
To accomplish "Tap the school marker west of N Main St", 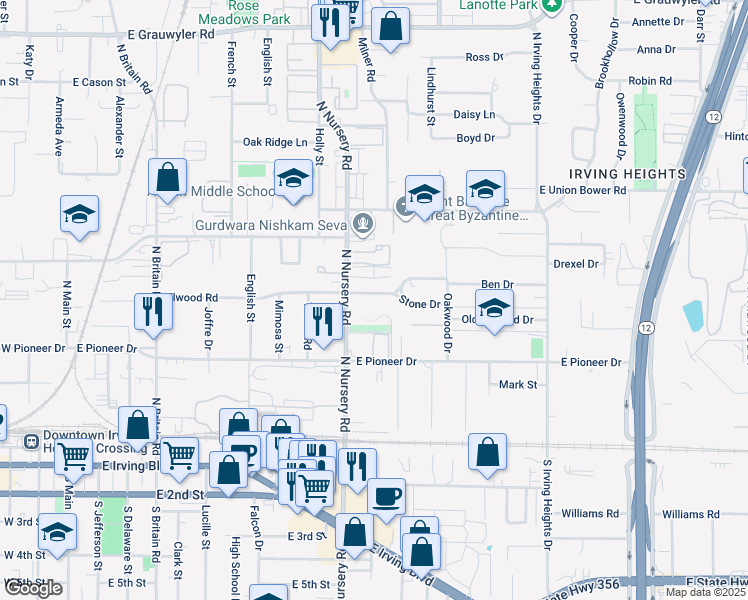I will coord(80,217).
